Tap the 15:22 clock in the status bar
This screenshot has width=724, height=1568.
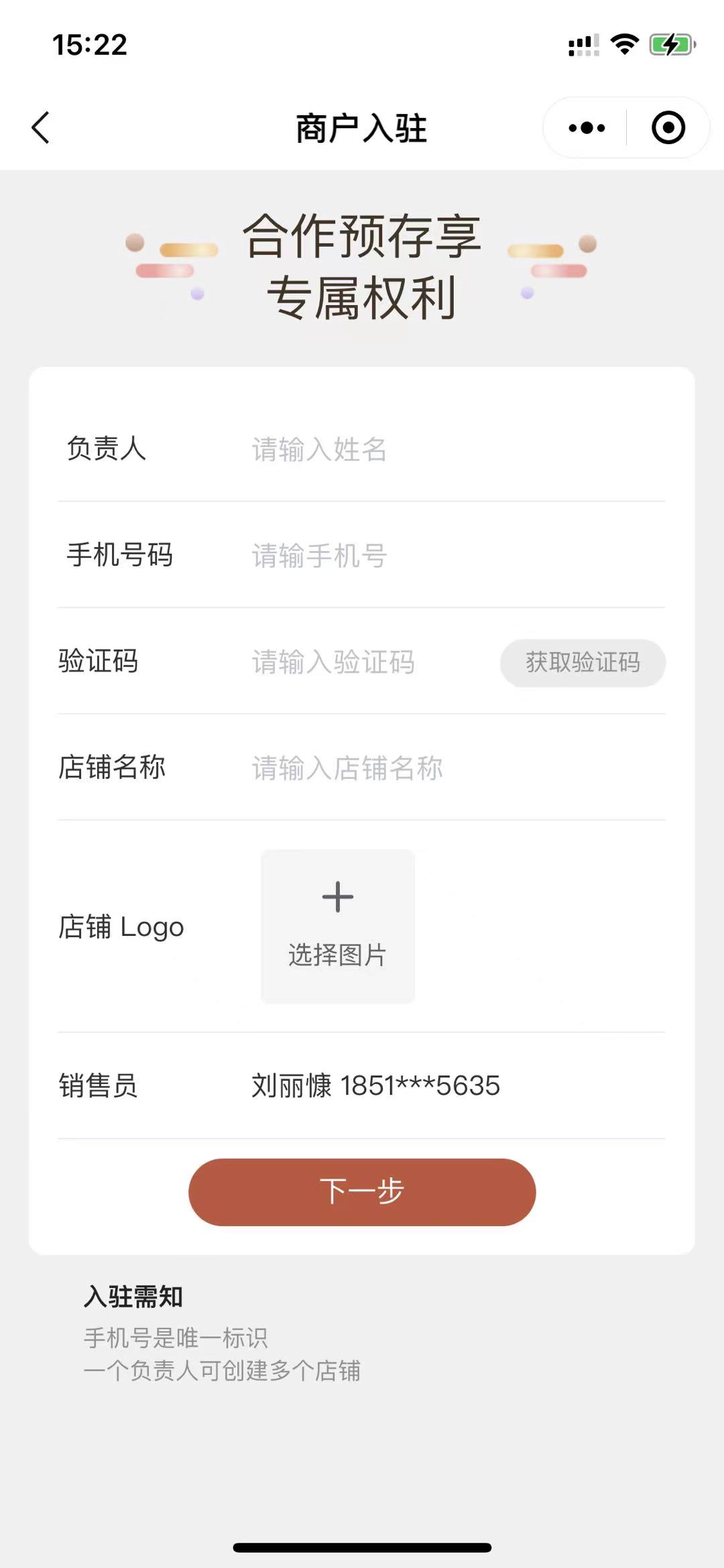coord(89,46)
